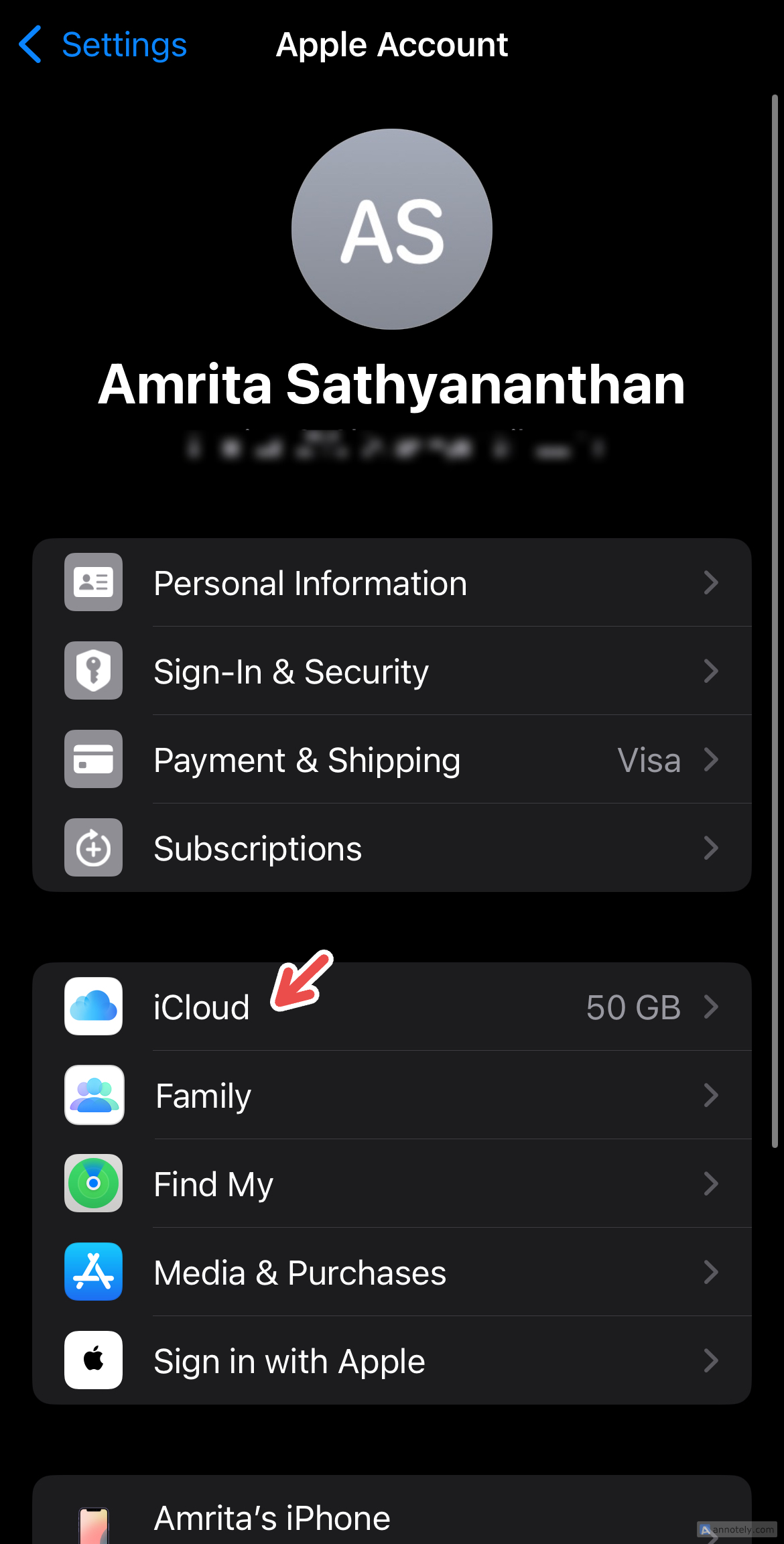
Task: Select the Media & Purchases App Store icon
Action: point(92,1273)
